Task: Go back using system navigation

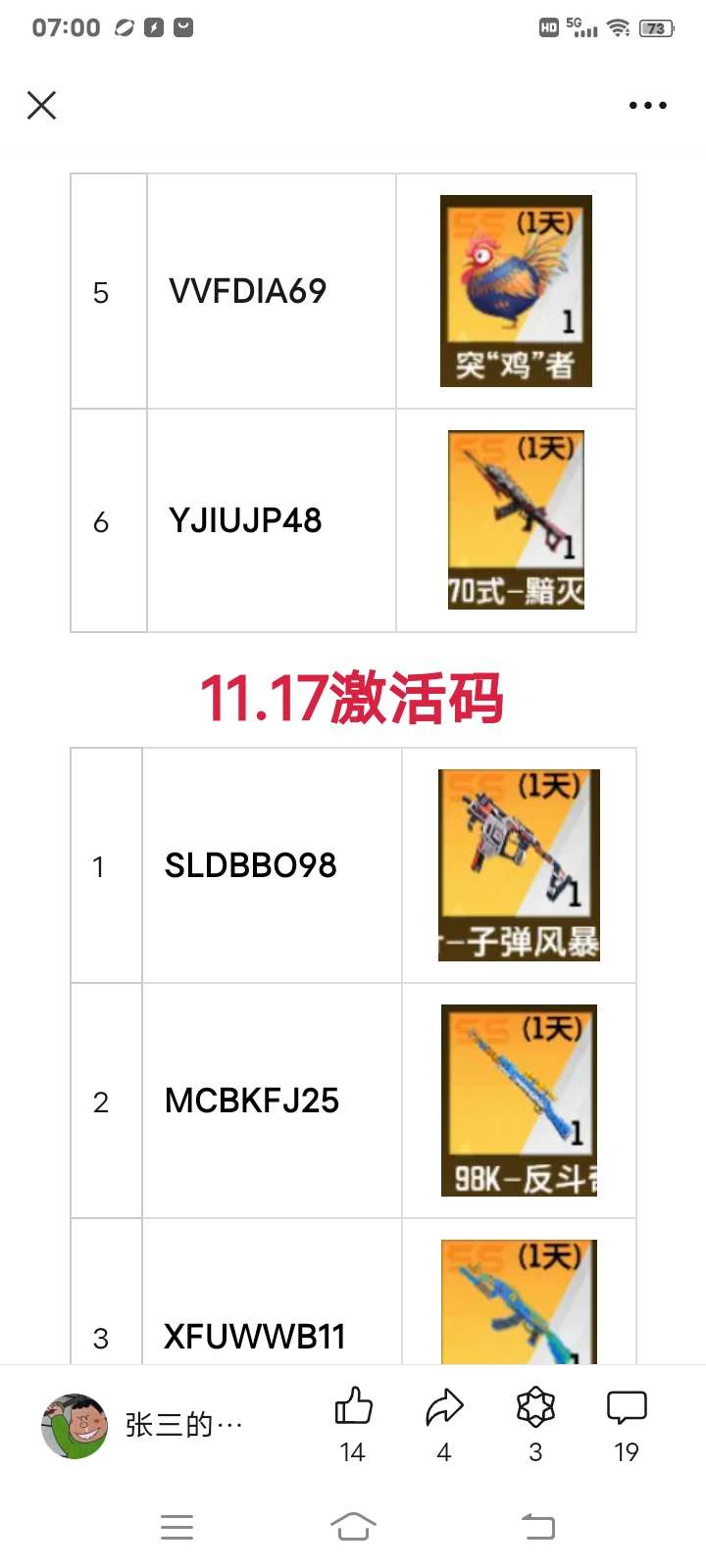Action: tap(537, 1526)
